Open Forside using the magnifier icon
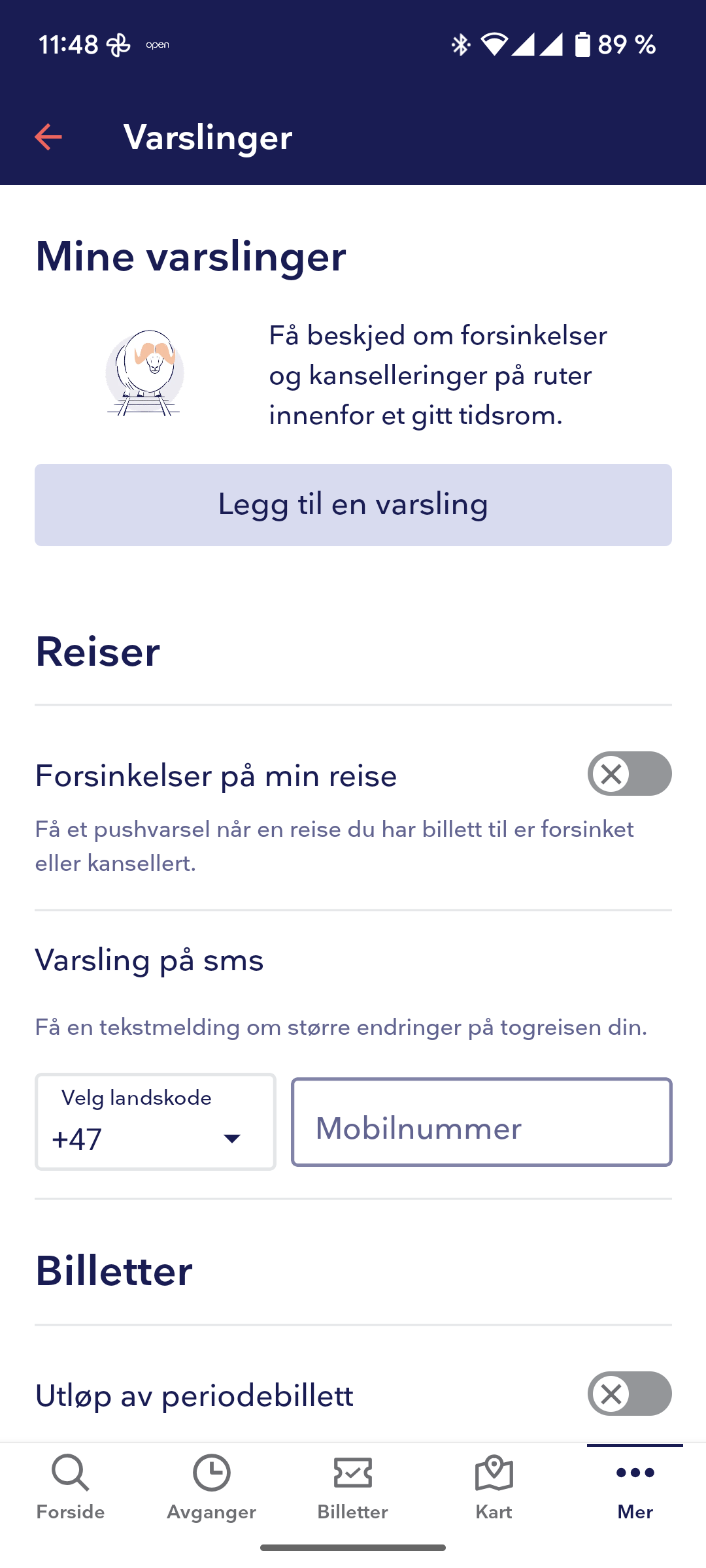This screenshot has height=1568, width=706. pyautogui.click(x=70, y=1472)
